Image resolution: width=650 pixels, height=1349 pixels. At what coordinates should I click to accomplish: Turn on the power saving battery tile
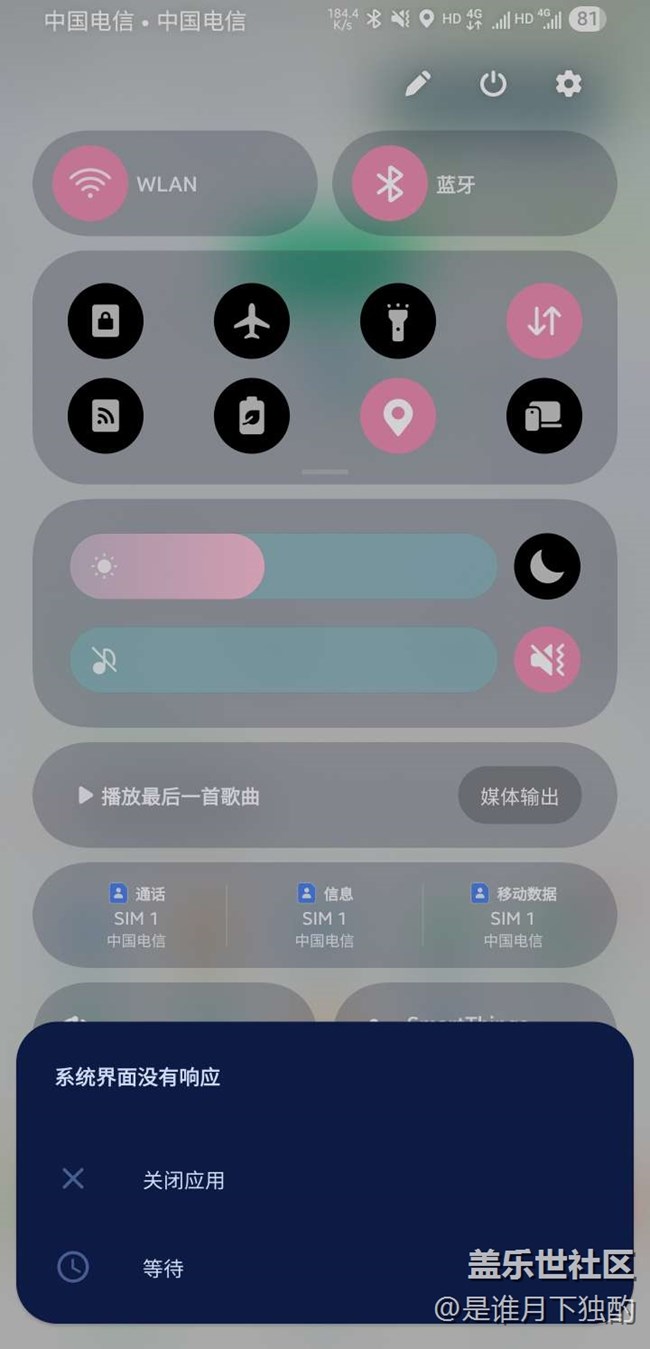(252, 416)
